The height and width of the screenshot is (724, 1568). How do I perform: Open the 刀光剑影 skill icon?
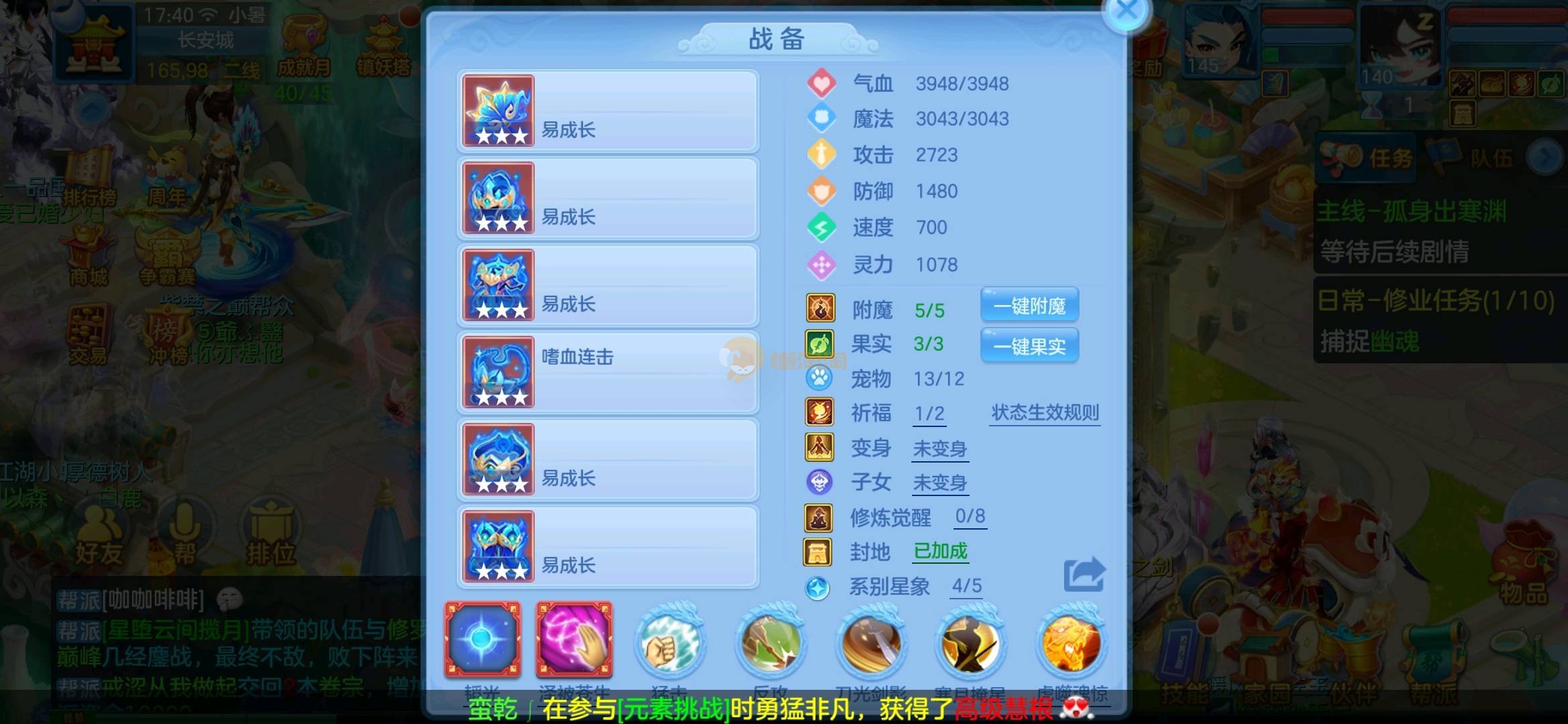[871, 642]
